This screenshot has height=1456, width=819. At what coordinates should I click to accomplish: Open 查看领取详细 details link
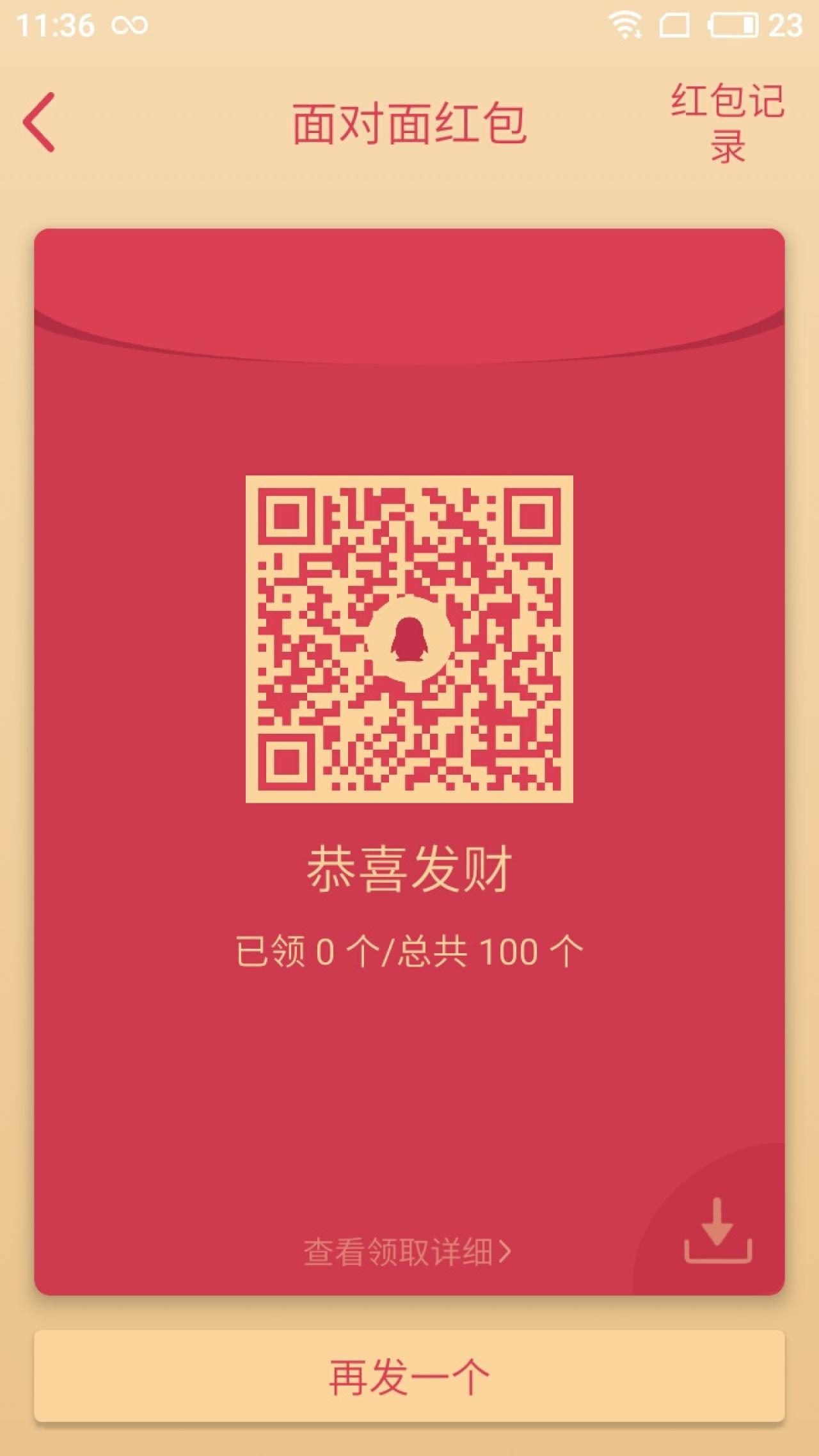[x=408, y=1252]
